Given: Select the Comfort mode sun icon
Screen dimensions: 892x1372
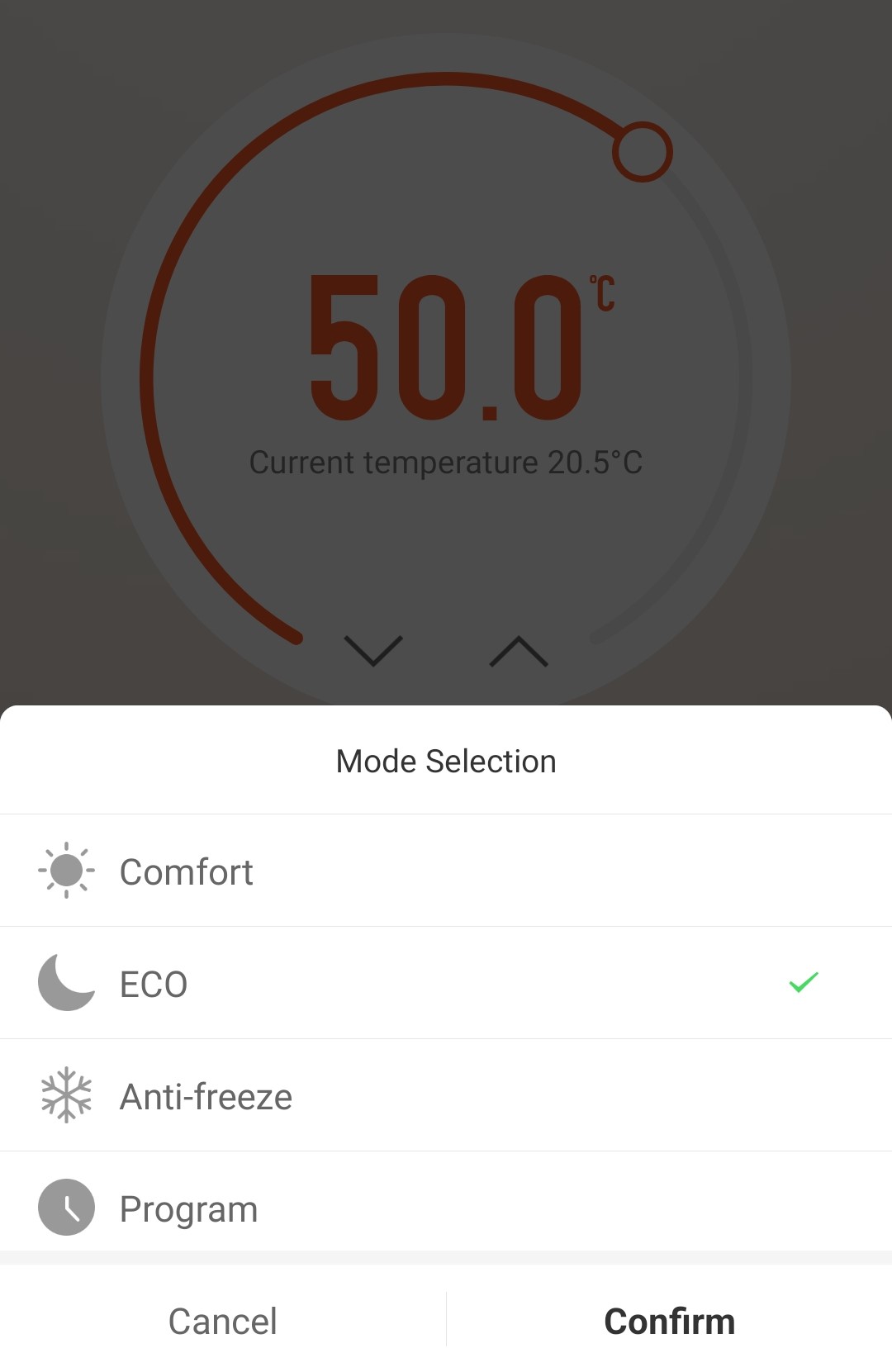Looking at the screenshot, I should click(65, 870).
